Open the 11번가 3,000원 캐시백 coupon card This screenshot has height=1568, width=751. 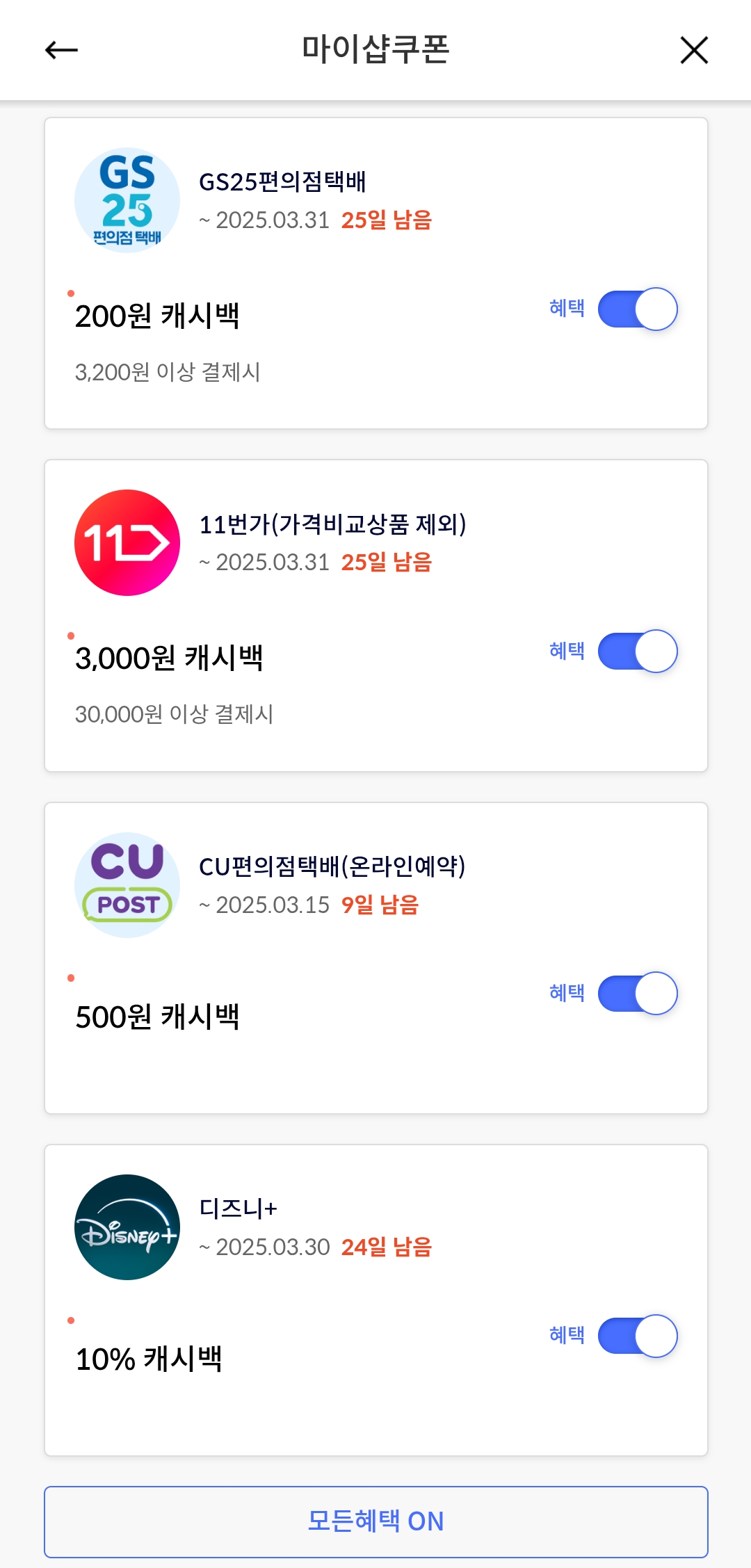click(x=376, y=615)
